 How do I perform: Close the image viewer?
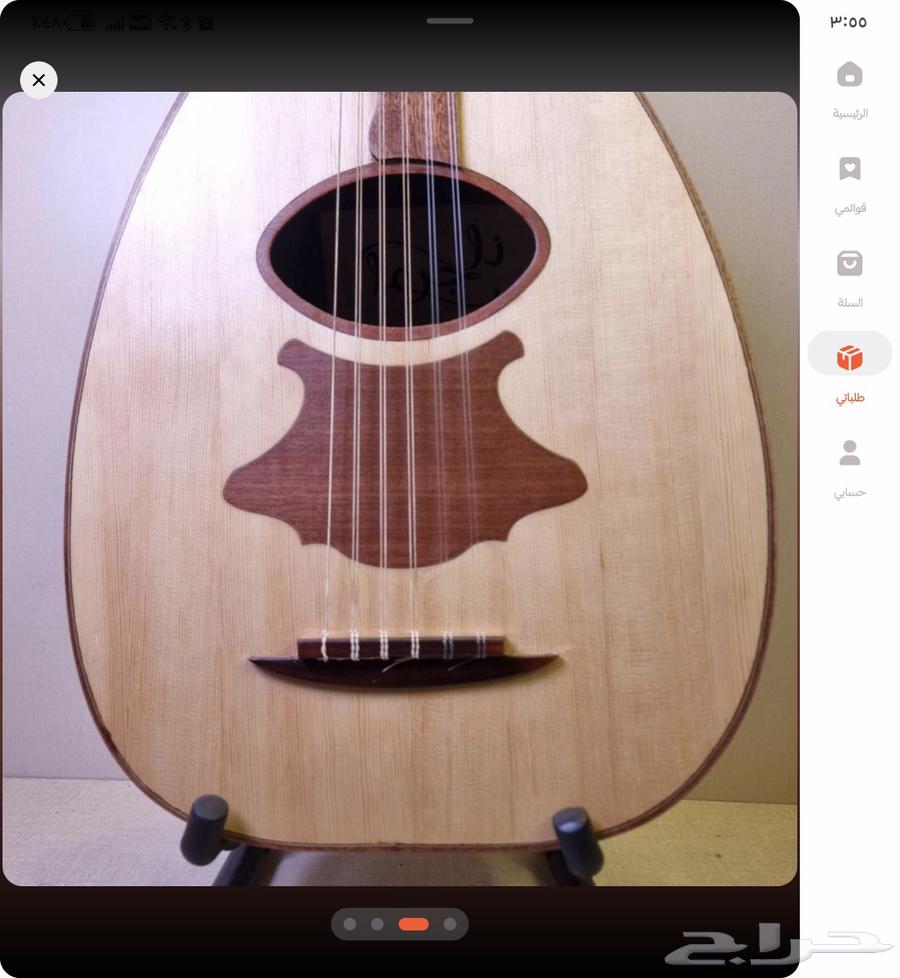(x=39, y=80)
